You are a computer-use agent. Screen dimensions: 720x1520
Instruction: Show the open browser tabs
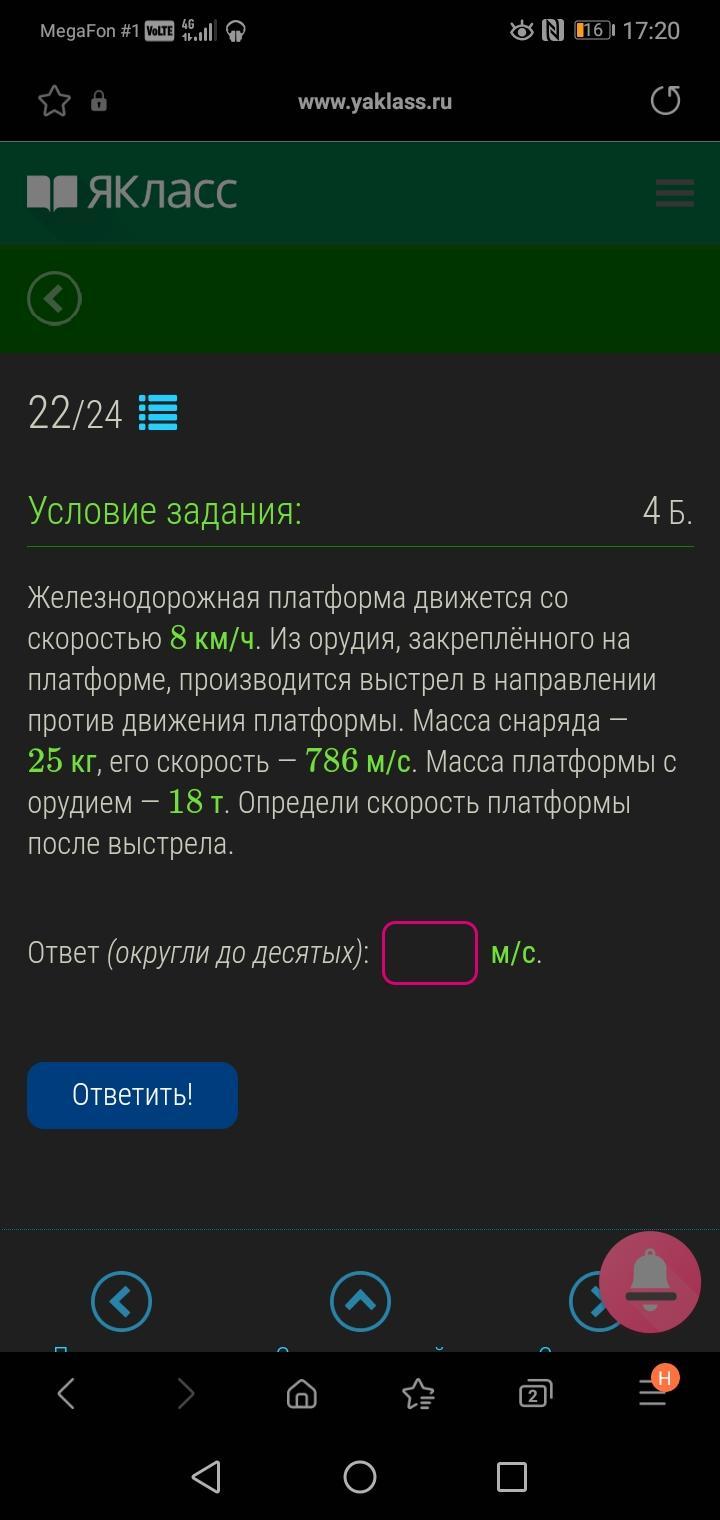click(535, 1393)
